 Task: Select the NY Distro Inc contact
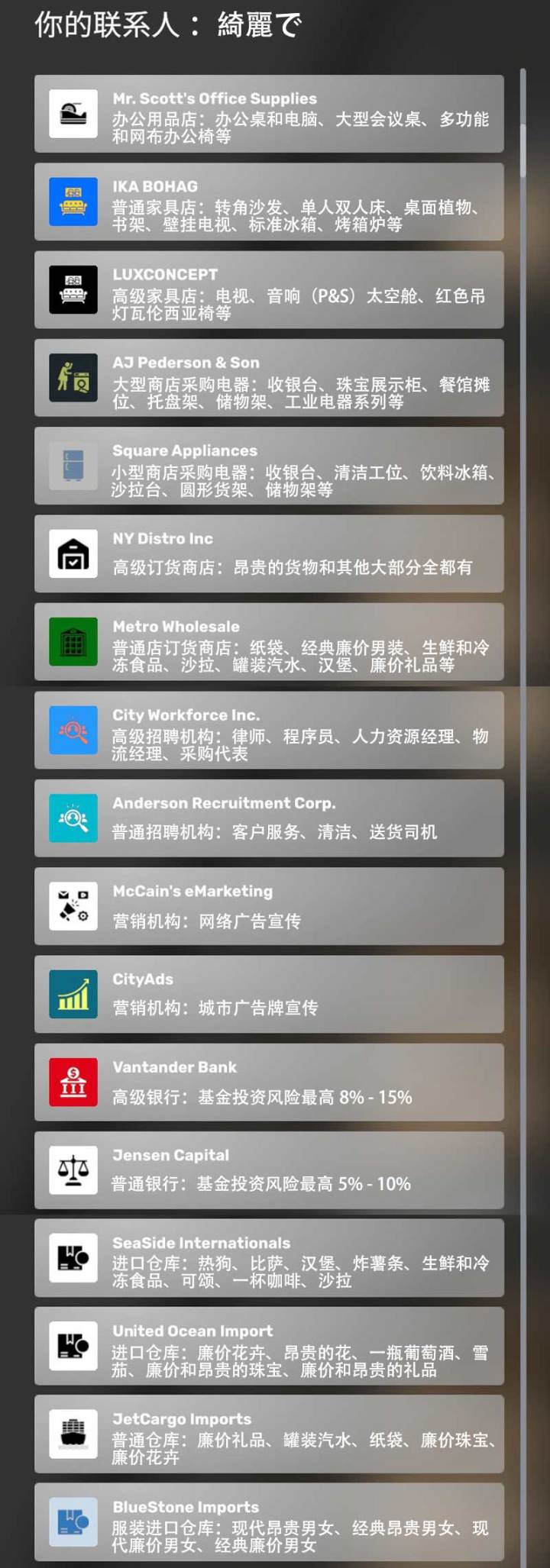pyautogui.click(x=269, y=553)
